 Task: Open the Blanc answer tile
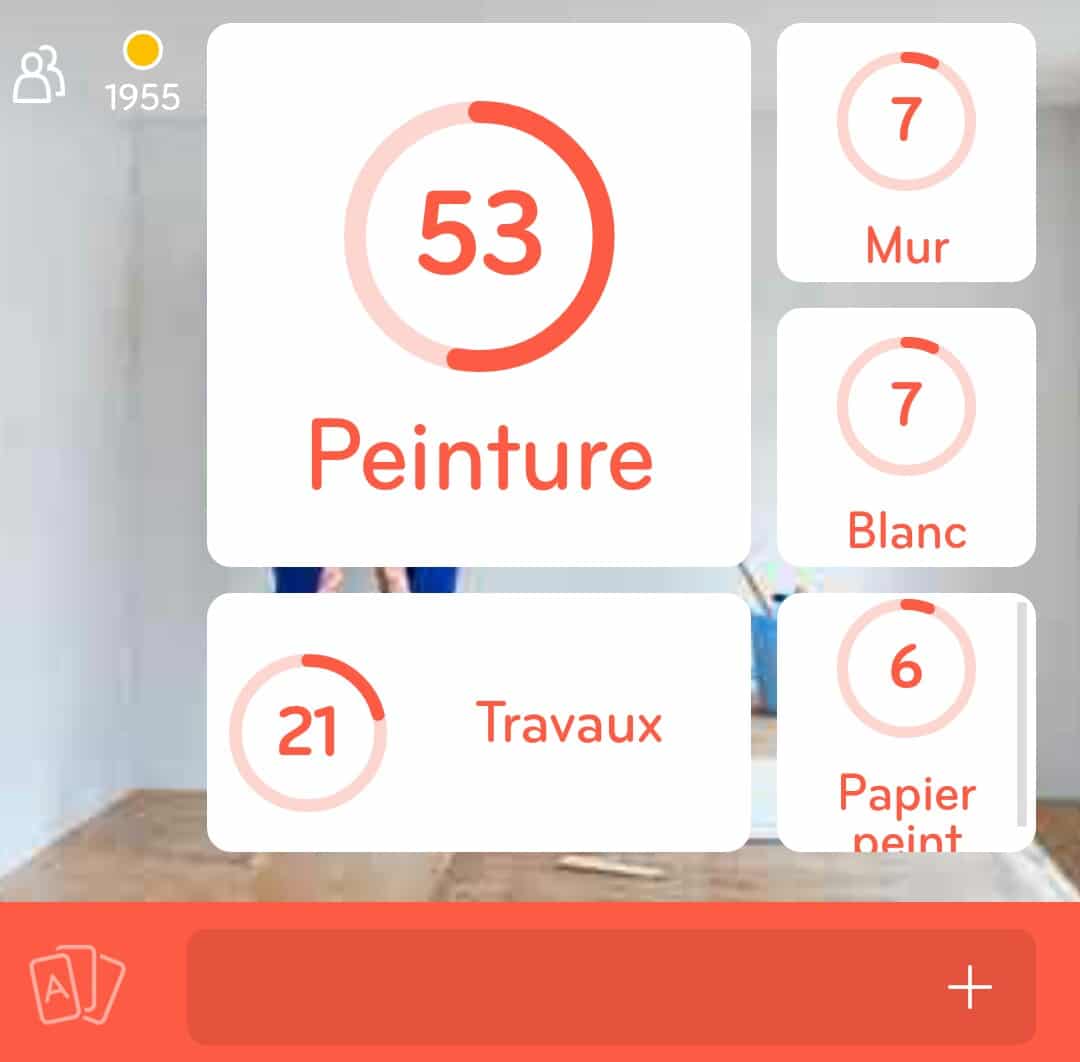906,437
